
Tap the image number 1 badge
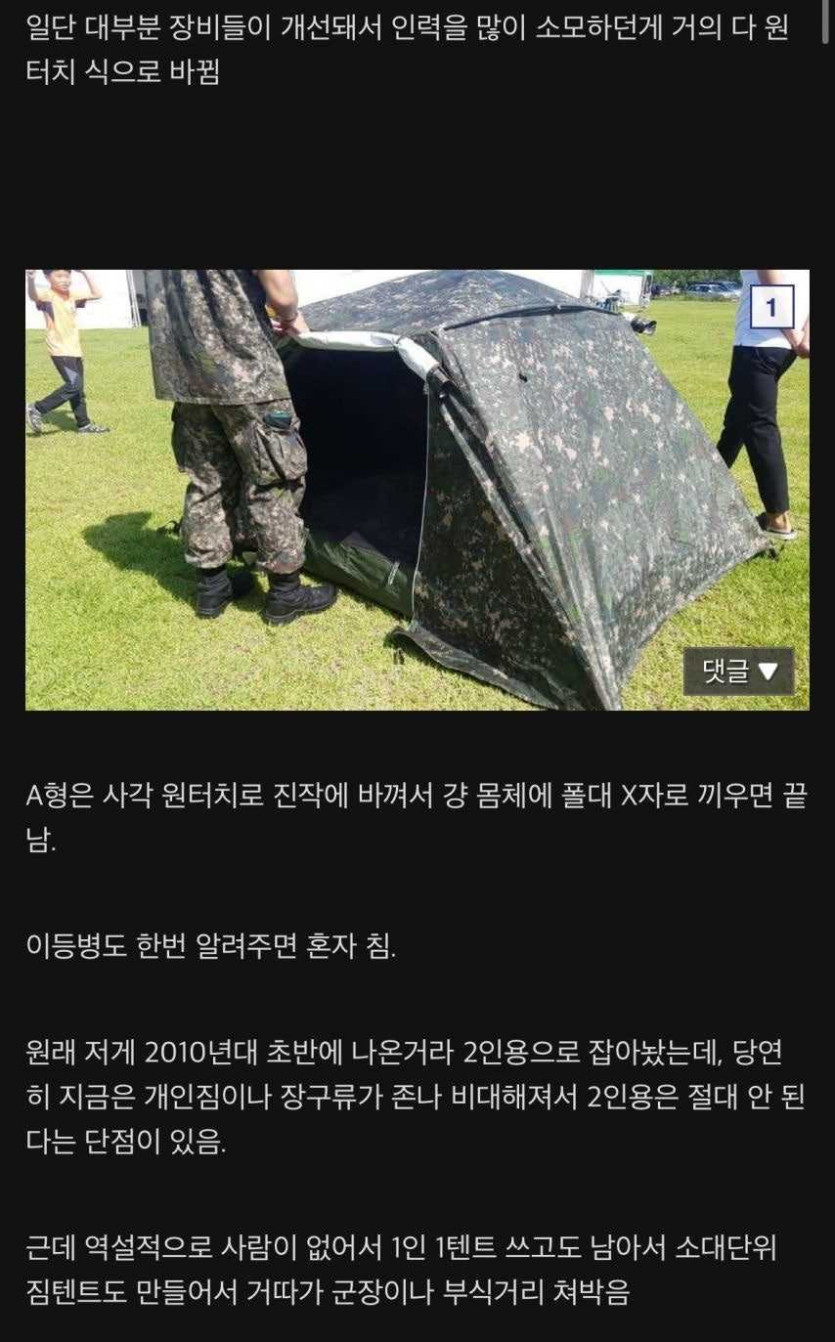(x=770, y=308)
